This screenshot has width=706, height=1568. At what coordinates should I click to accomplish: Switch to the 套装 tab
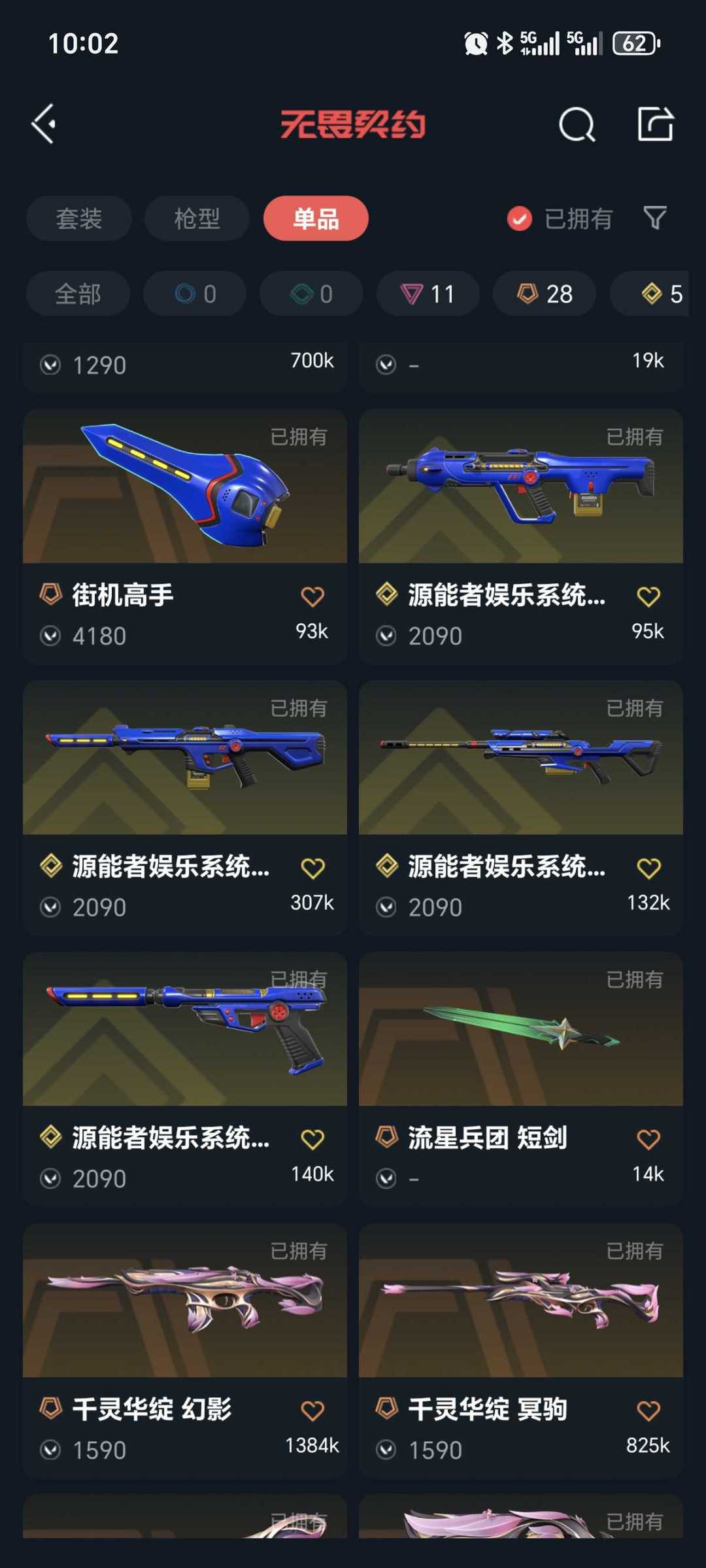[x=79, y=218]
